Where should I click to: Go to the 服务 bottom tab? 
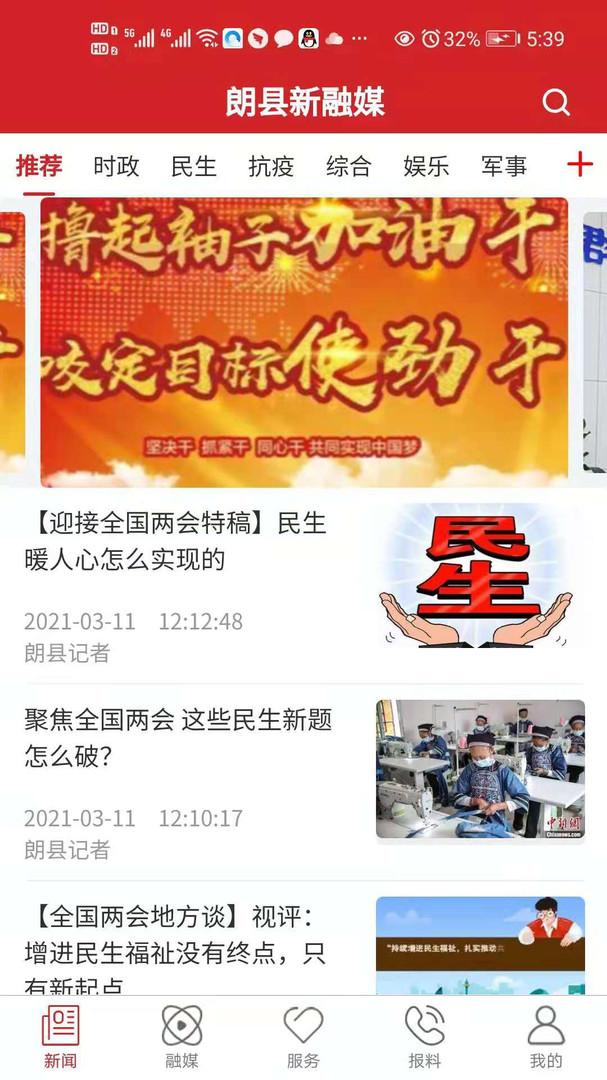(303, 1037)
